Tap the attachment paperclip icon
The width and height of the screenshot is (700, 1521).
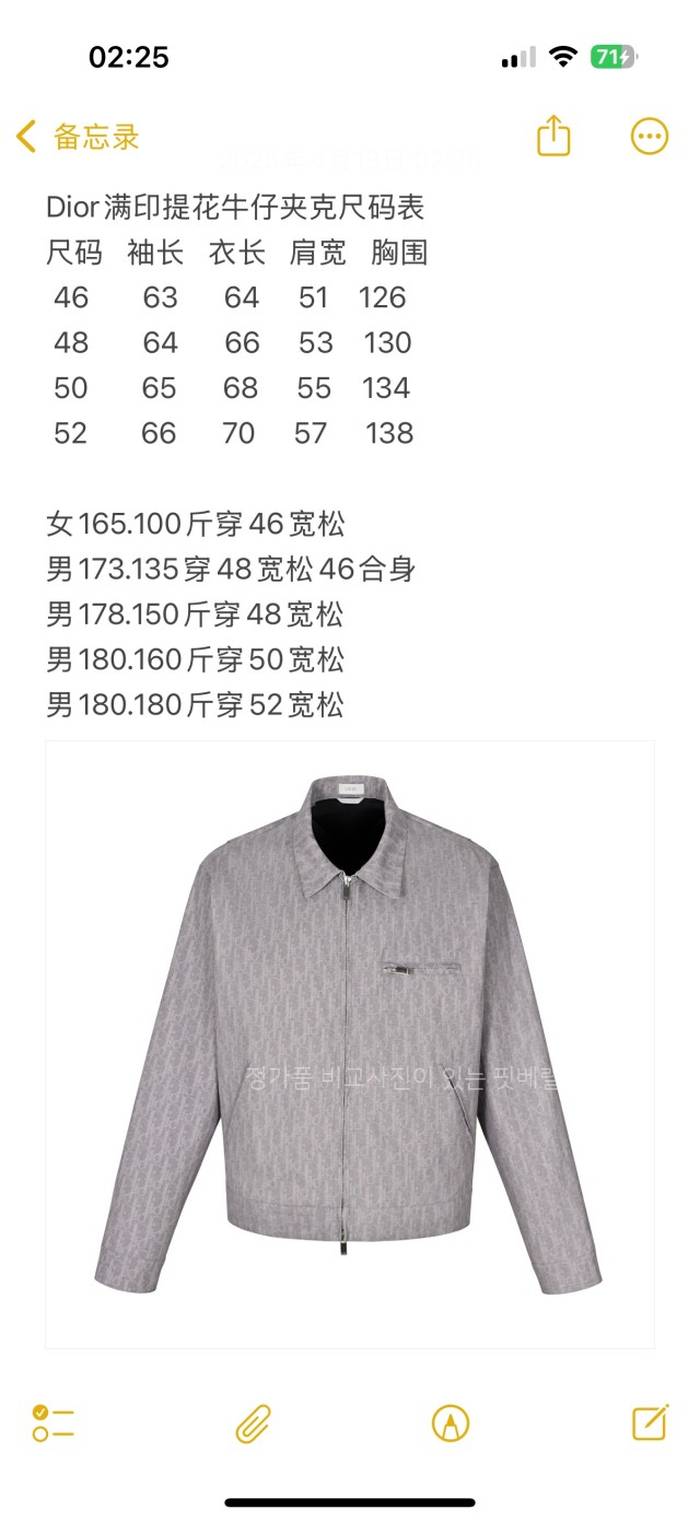coord(253,1422)
